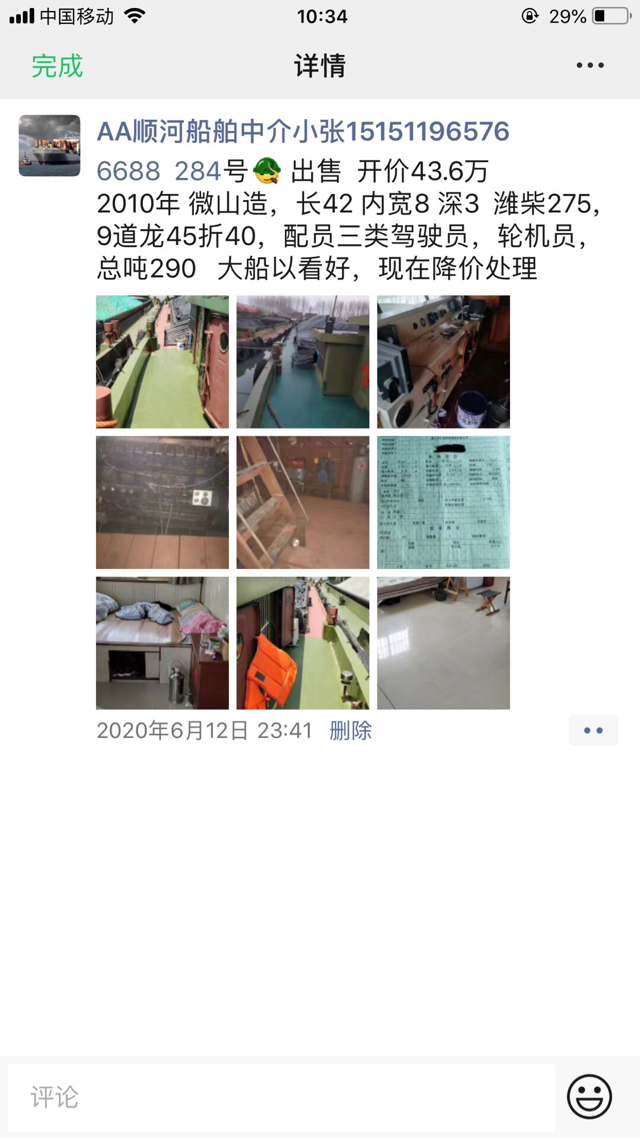This screenshot has width=640, height=1138.
Task: View the first photo of green deck
Action: (162, 362)
